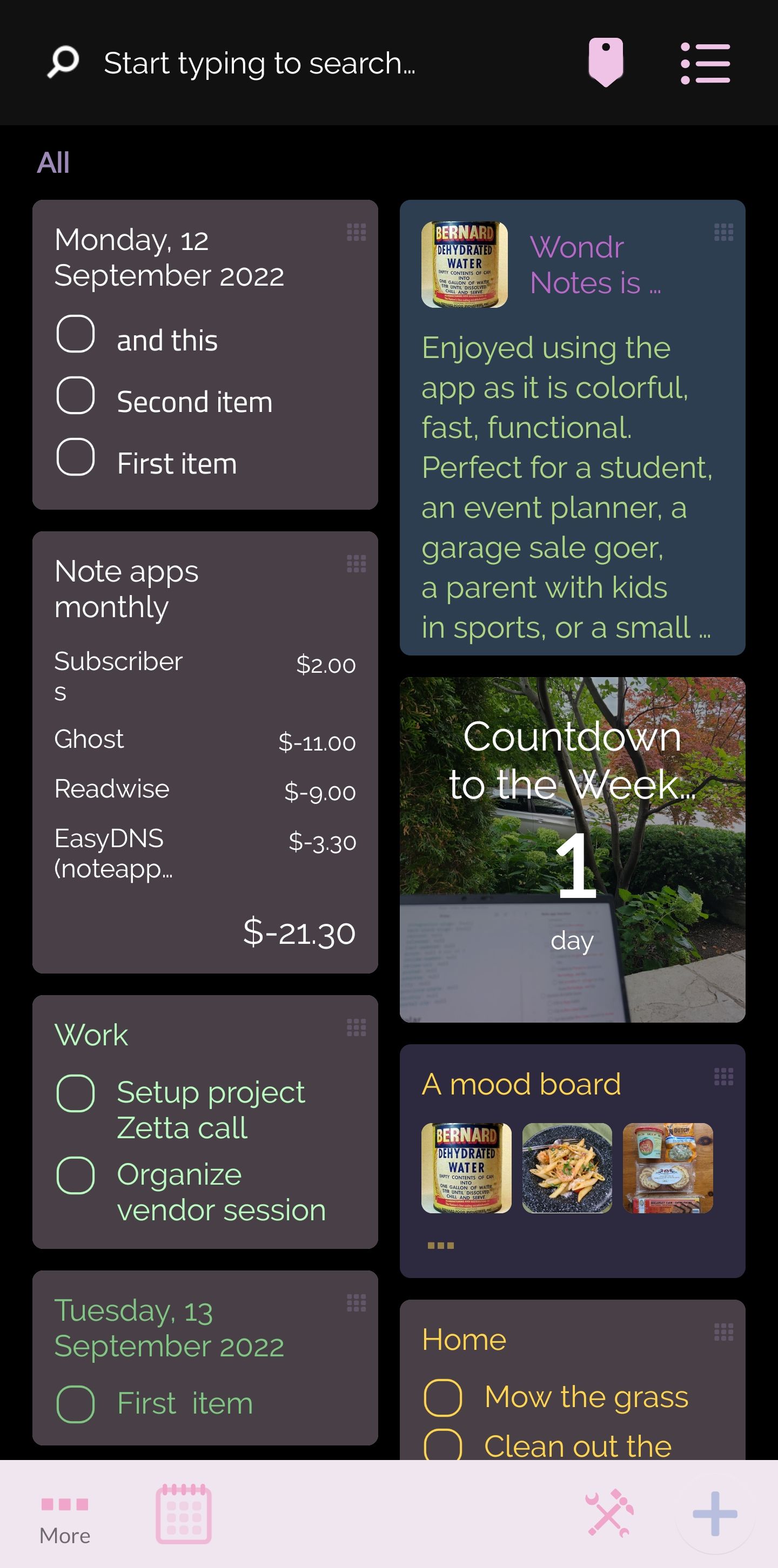Open the calendar view
The image size is (778, 1568).
(x=183, y=1514)
